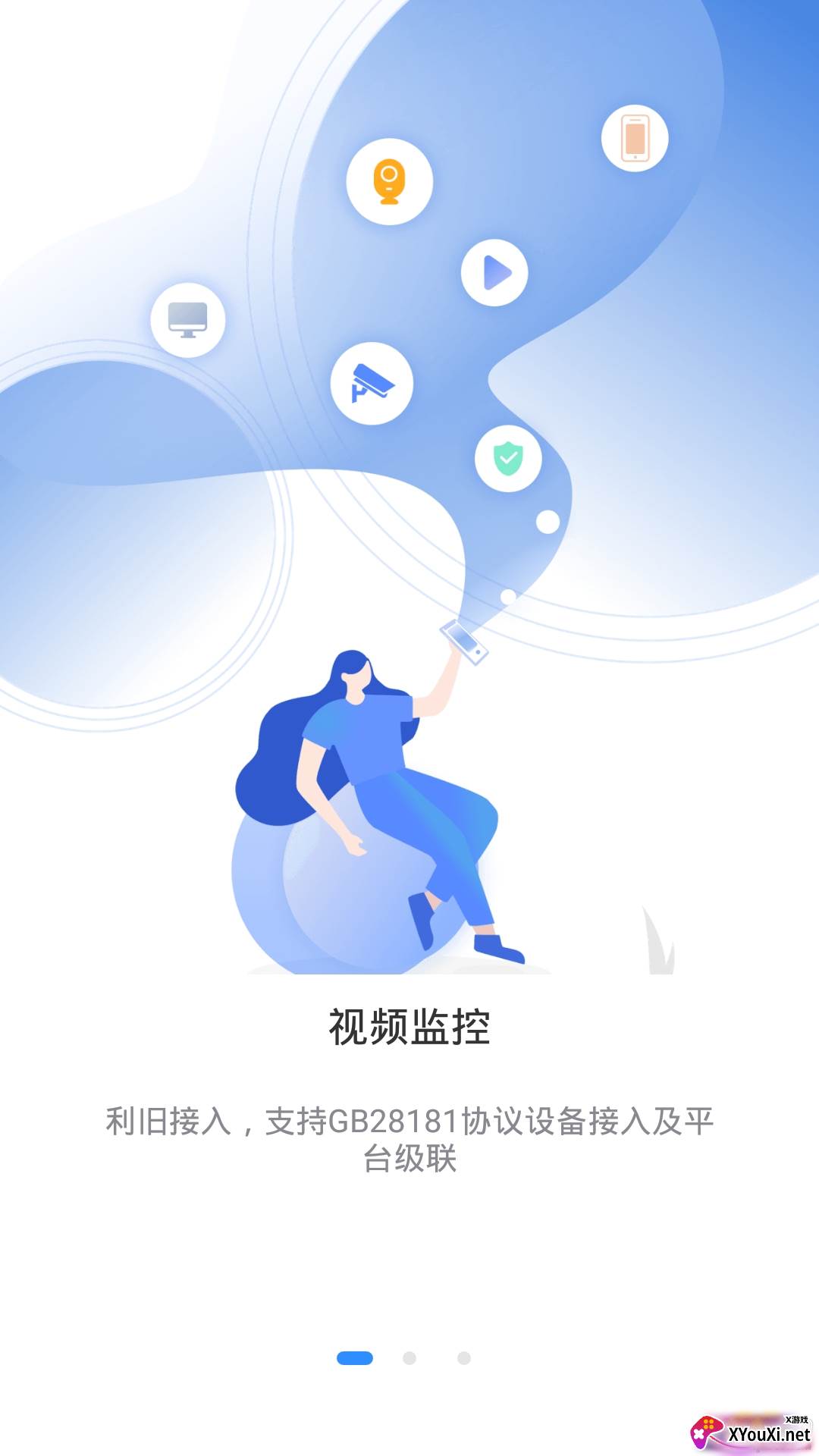
Task: Jump to the second onboarding page dot
Action: 409,1358
